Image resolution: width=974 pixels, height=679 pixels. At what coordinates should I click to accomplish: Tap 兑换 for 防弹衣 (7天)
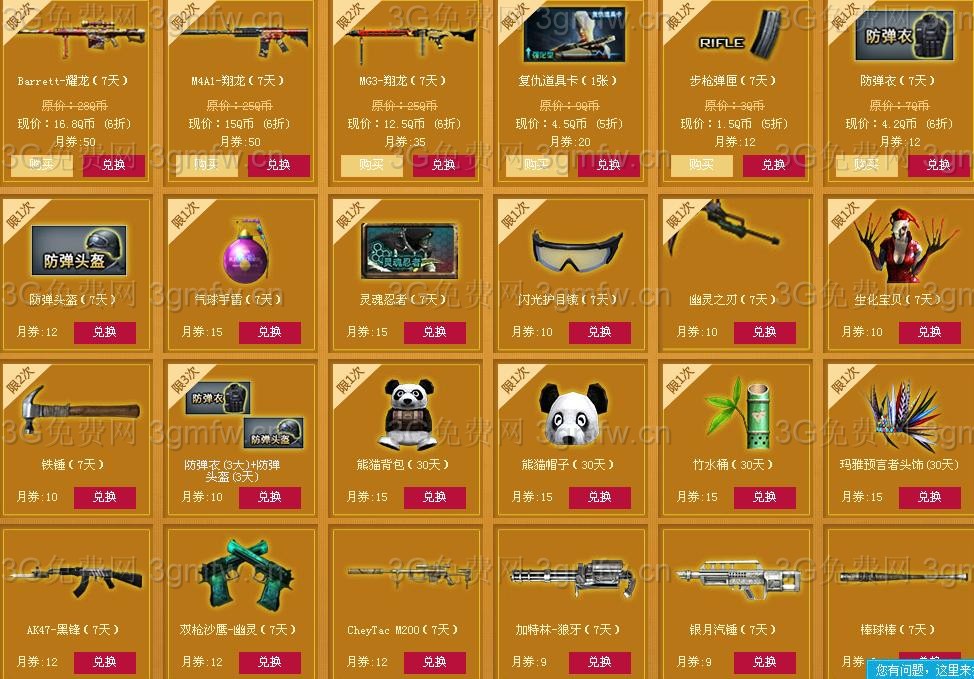[938, 165]
